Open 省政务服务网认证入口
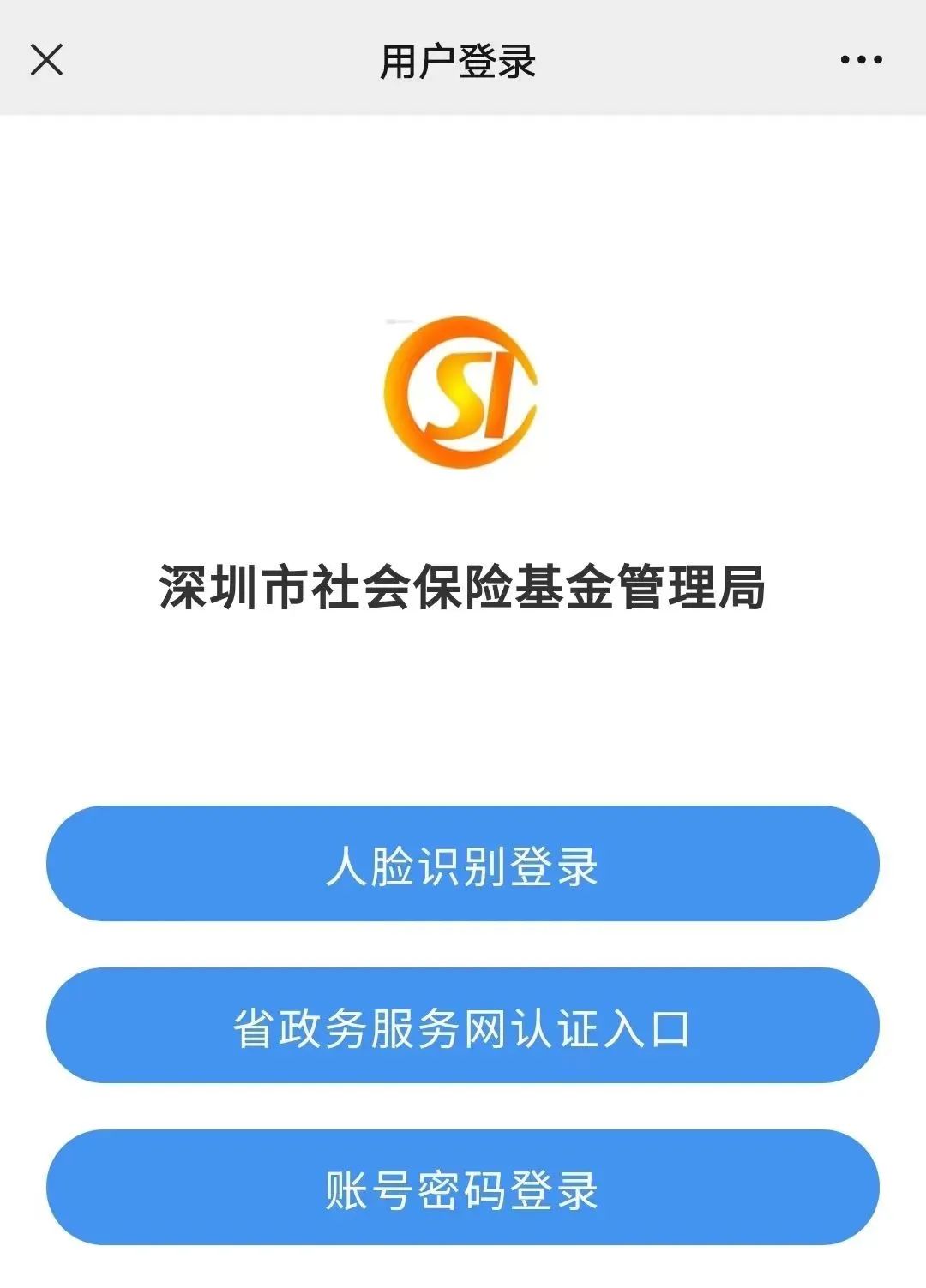Screen dimensions: 926x1288 coord(463,1026)
